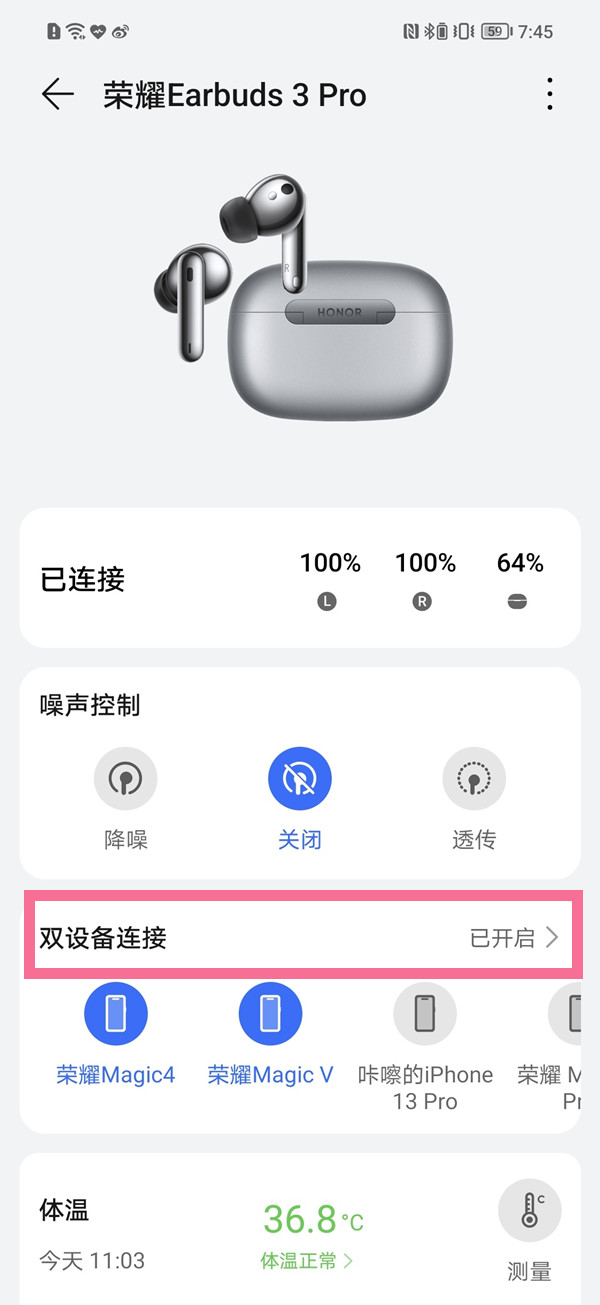Viewport: 600px width, 1305px height.
Task: Go back from the Earbuds 3 Pro page
Action: pos(58,95)
